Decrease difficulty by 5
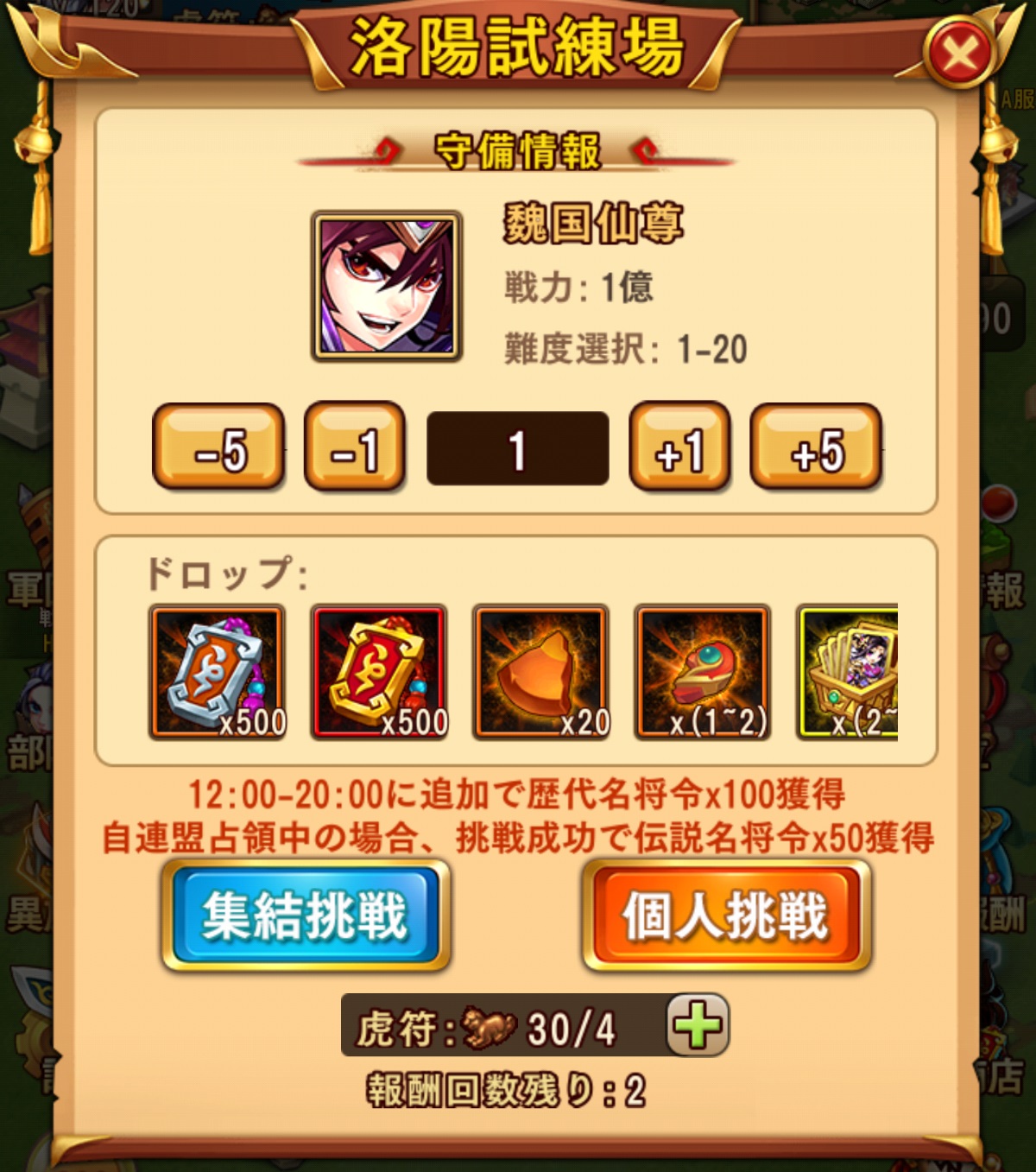The width and height of the screenshot is (1036, 1172). pos(218,447)
